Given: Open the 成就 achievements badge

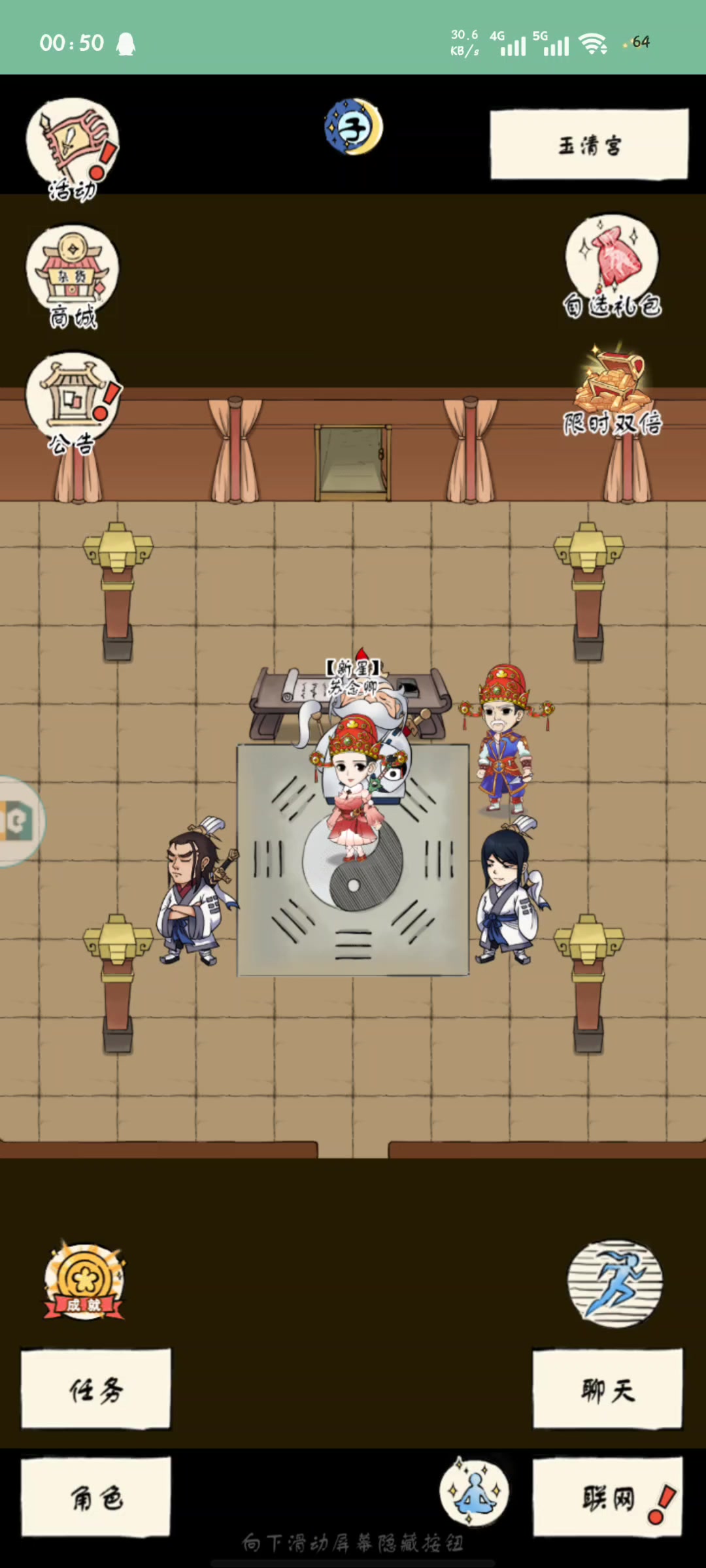Looking at the screenshot, I should tap(84, 1282).
